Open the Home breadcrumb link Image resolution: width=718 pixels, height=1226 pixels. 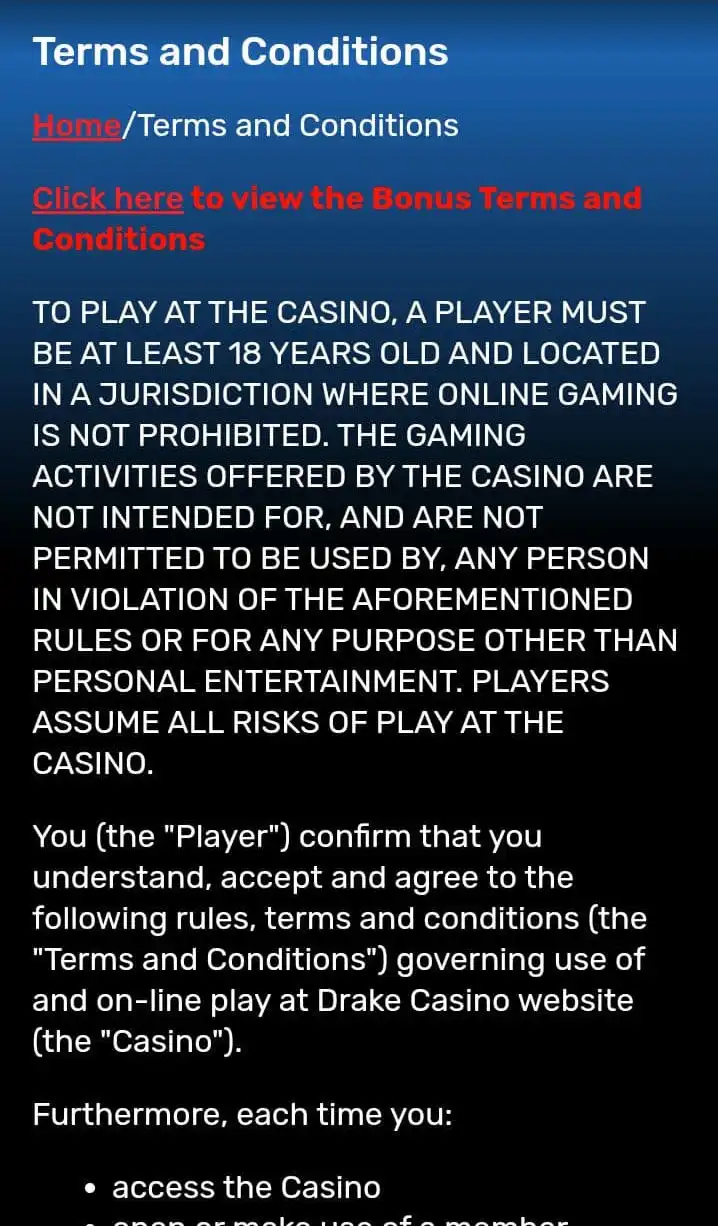[x=76, y=126]
